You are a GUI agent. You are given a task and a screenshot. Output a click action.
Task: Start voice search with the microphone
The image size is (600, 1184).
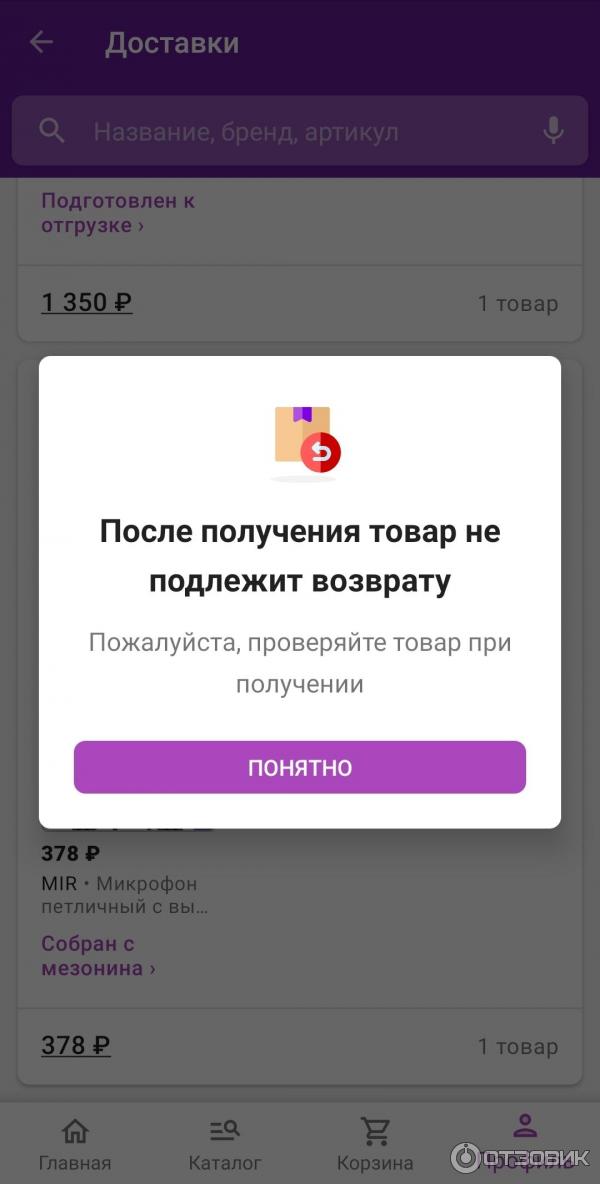click(x=553, y=131)
